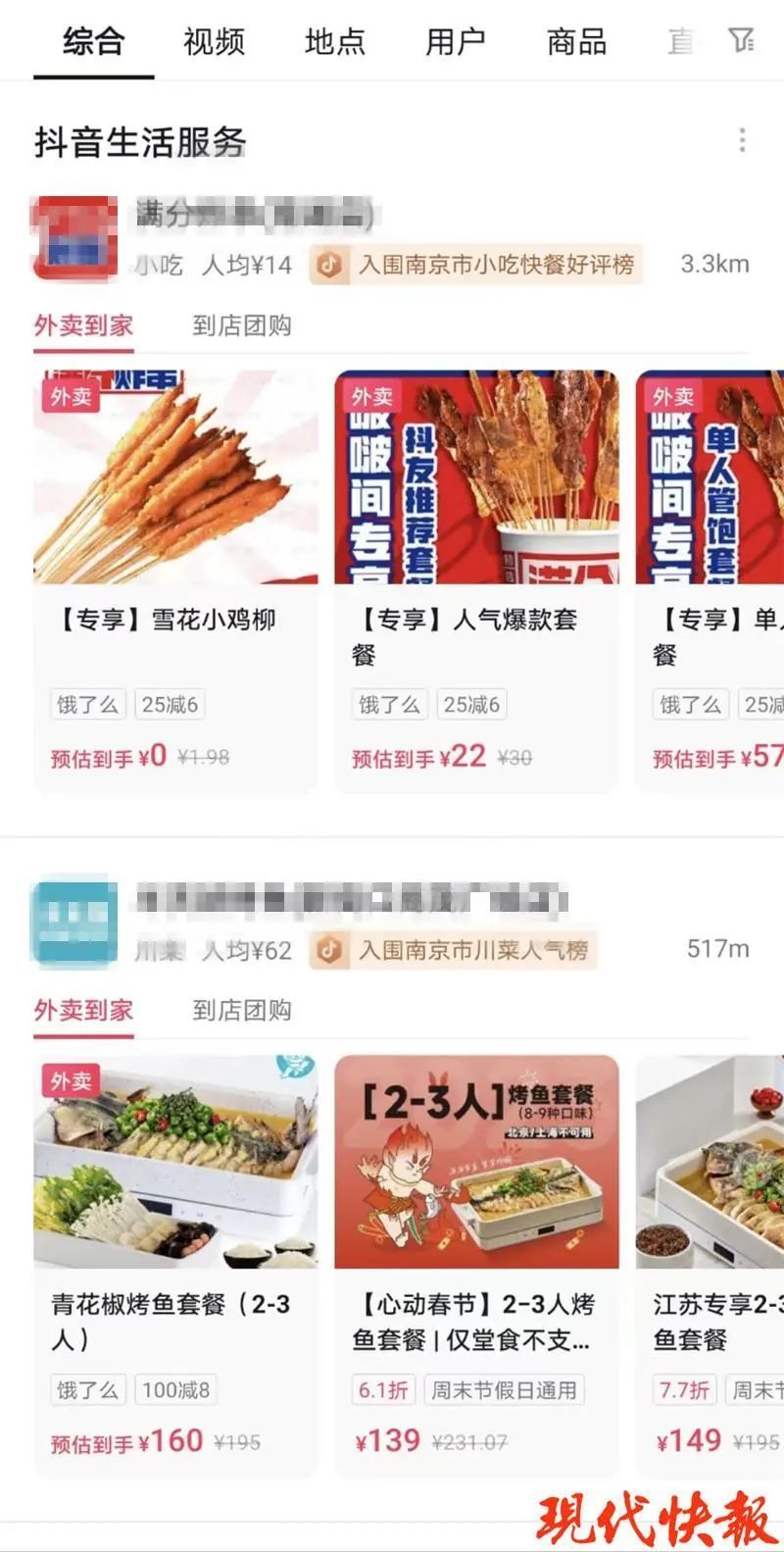Switch to the 用户 tab
Viewport: 784px width, 1552px height.
point(456,42)
